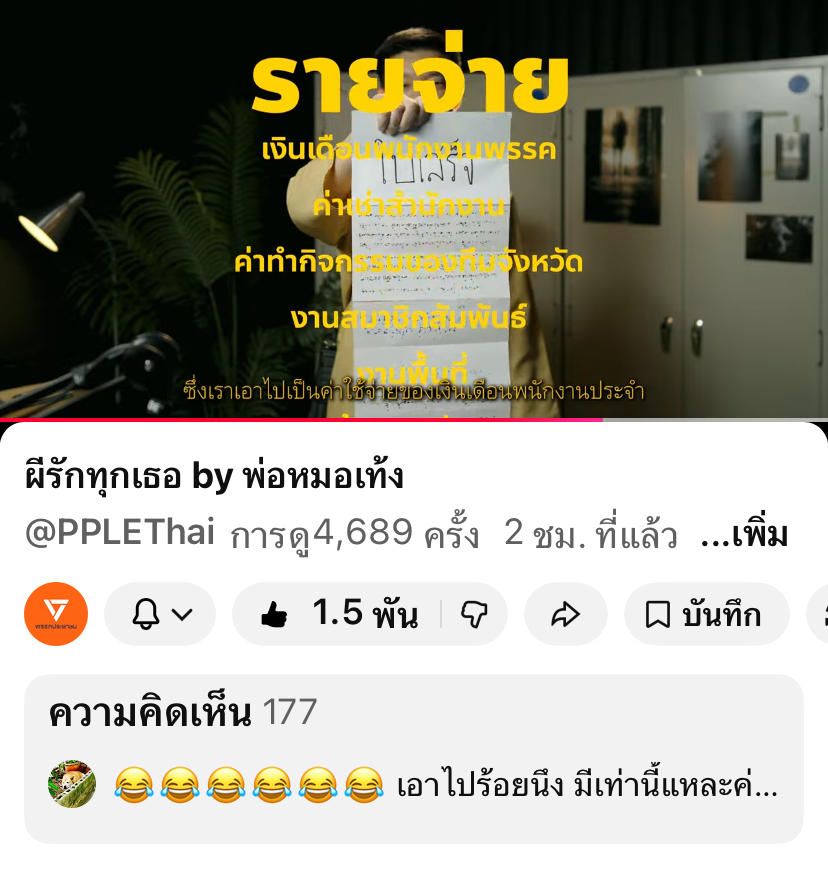828x872 pixels.
Task: Share this video
Action: [x=566, y=614]
